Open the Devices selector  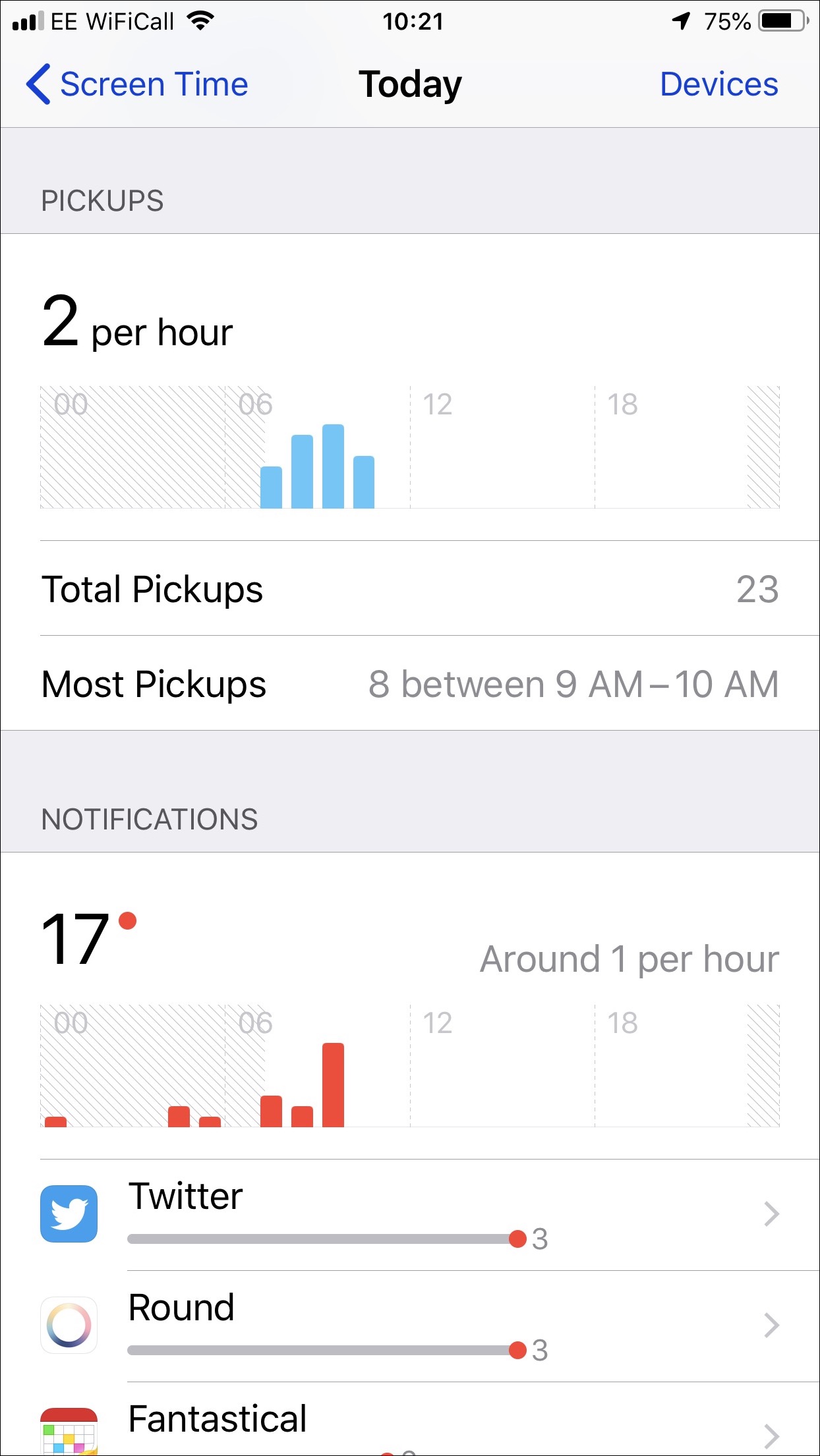[x=719, y=84]
